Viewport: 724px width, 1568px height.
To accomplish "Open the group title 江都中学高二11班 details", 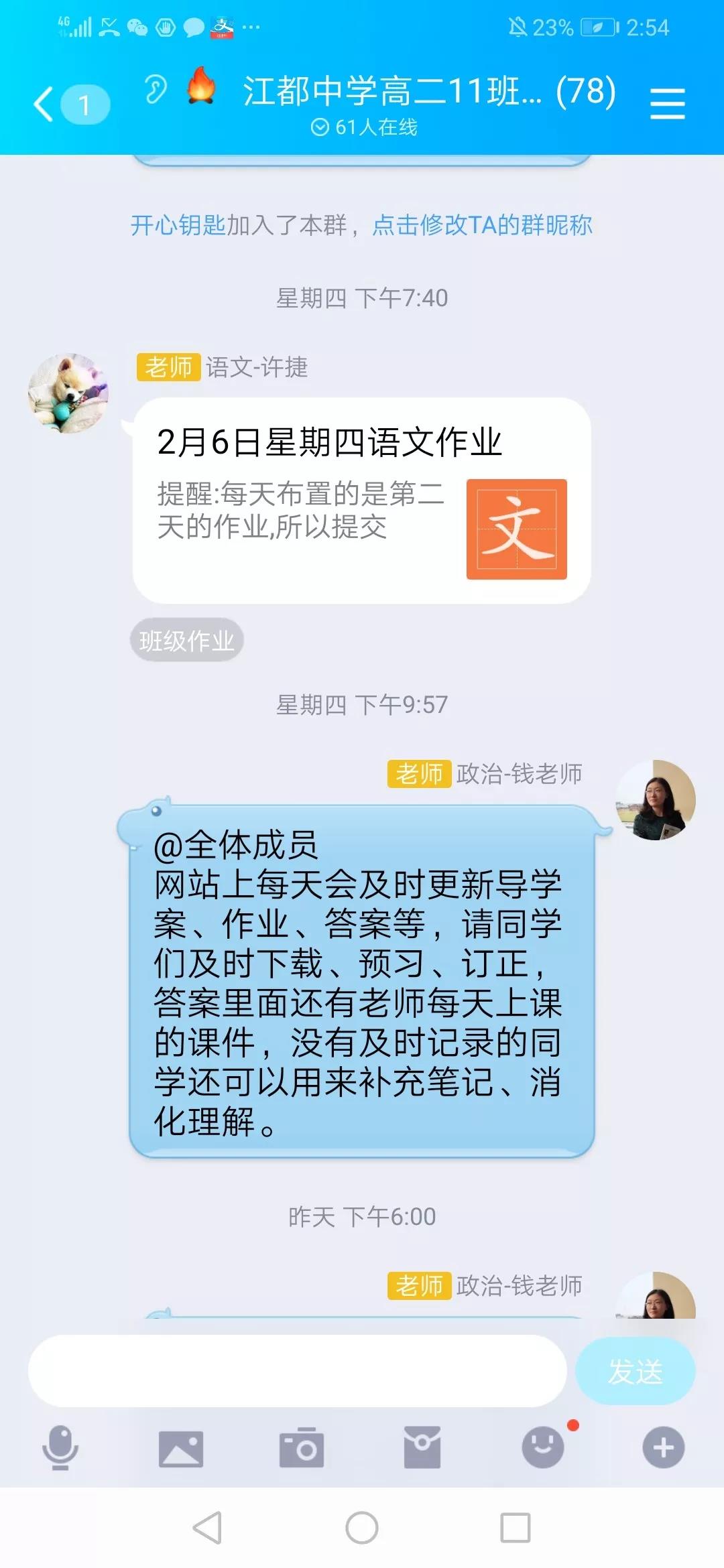I will pyautogui.click(x=429, y=91).
